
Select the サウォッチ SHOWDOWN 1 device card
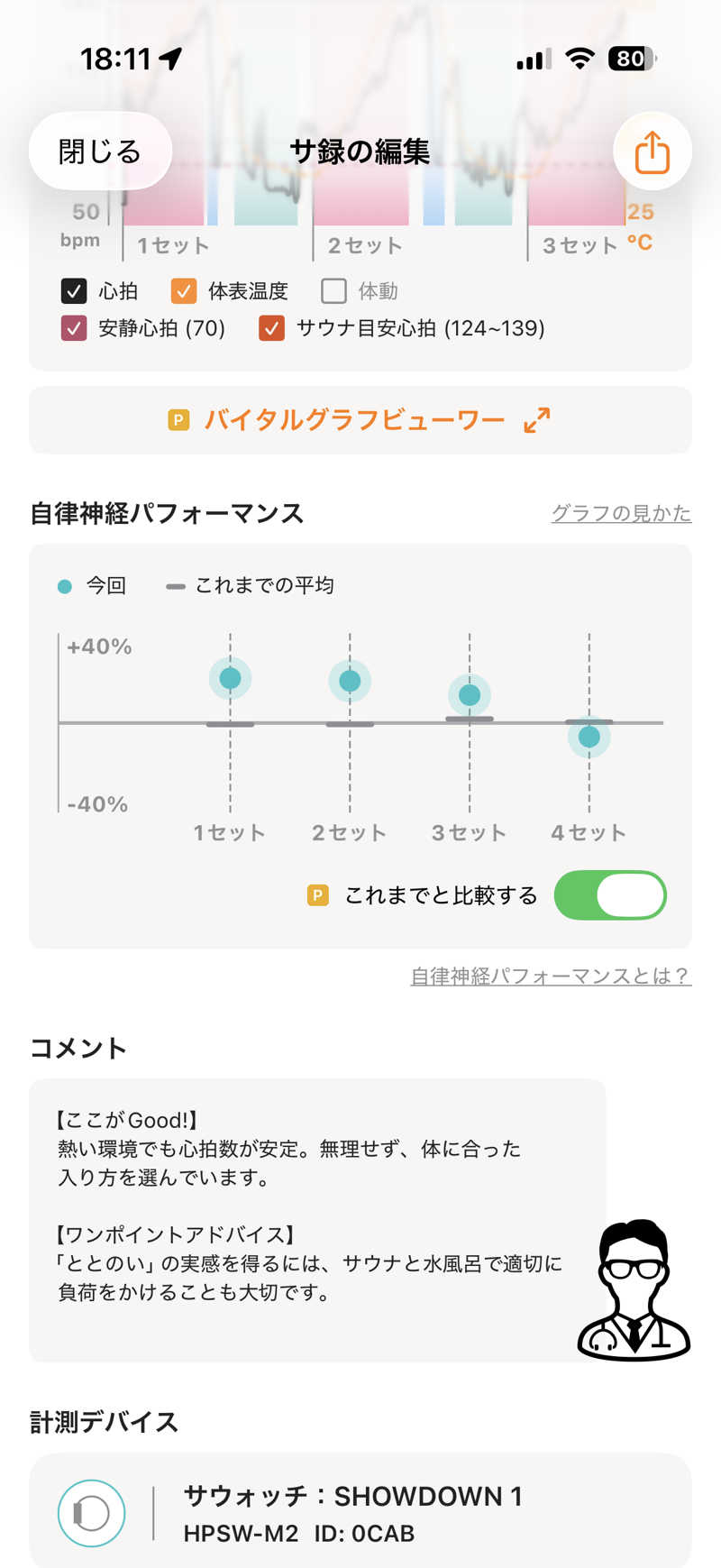point(360,1512)
